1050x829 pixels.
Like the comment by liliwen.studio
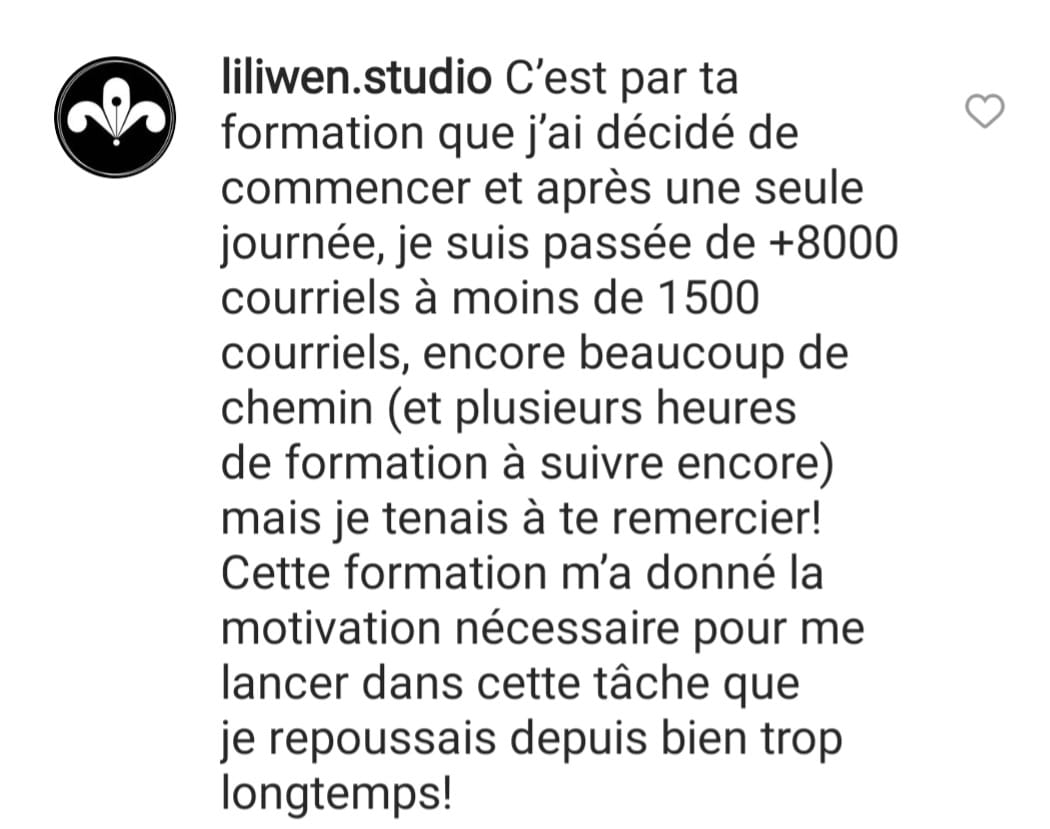tap(985, 111)
